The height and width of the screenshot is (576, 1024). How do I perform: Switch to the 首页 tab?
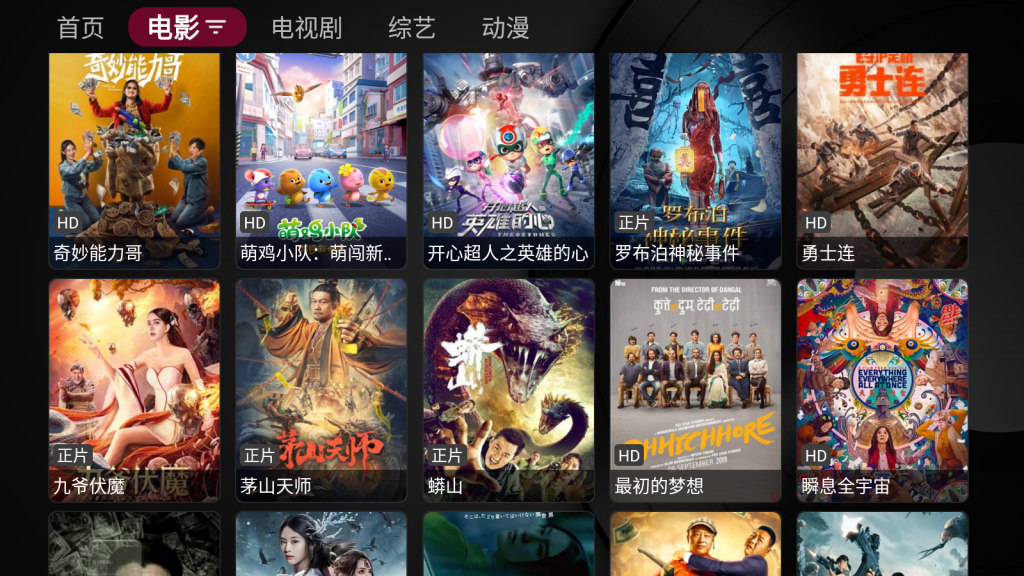81,28
